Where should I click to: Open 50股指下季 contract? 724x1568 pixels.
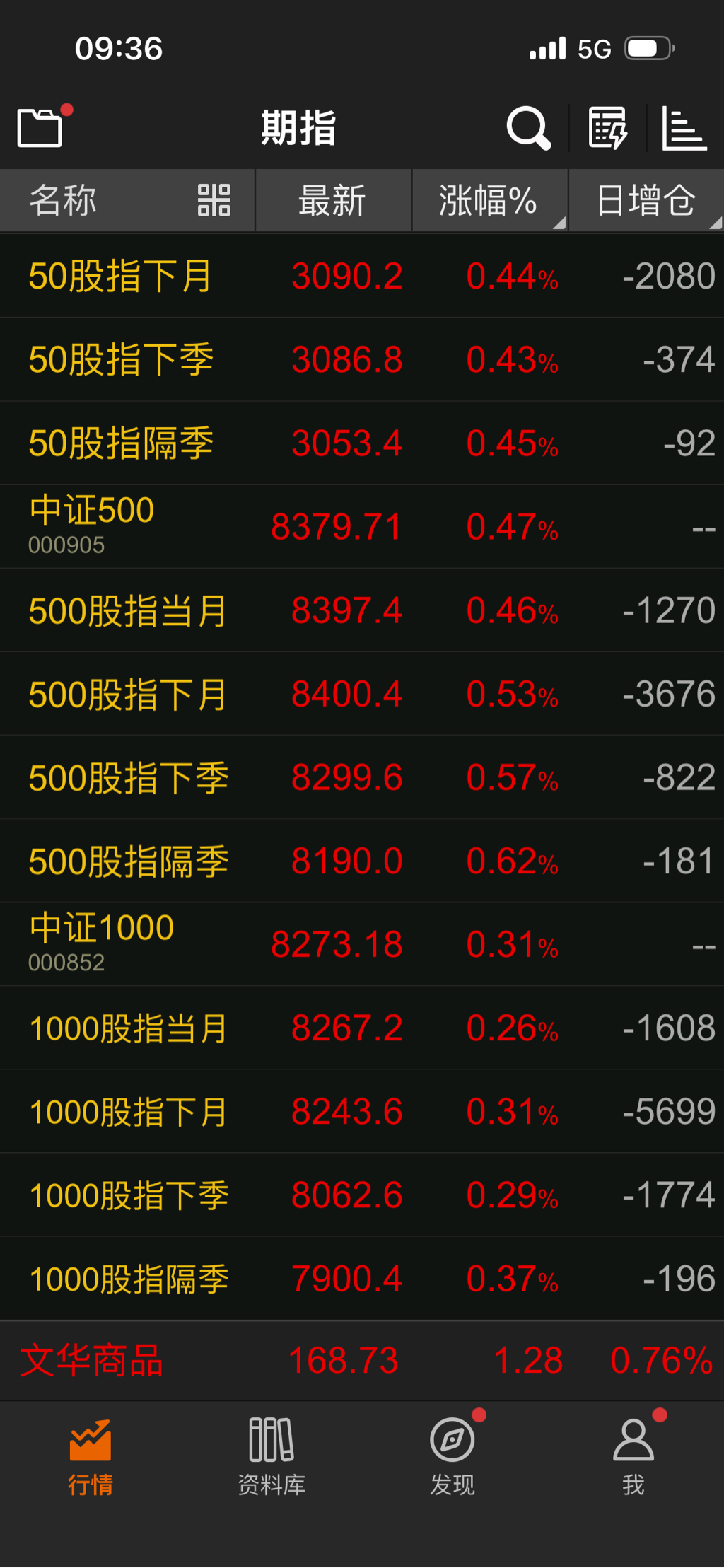[120, 359]
